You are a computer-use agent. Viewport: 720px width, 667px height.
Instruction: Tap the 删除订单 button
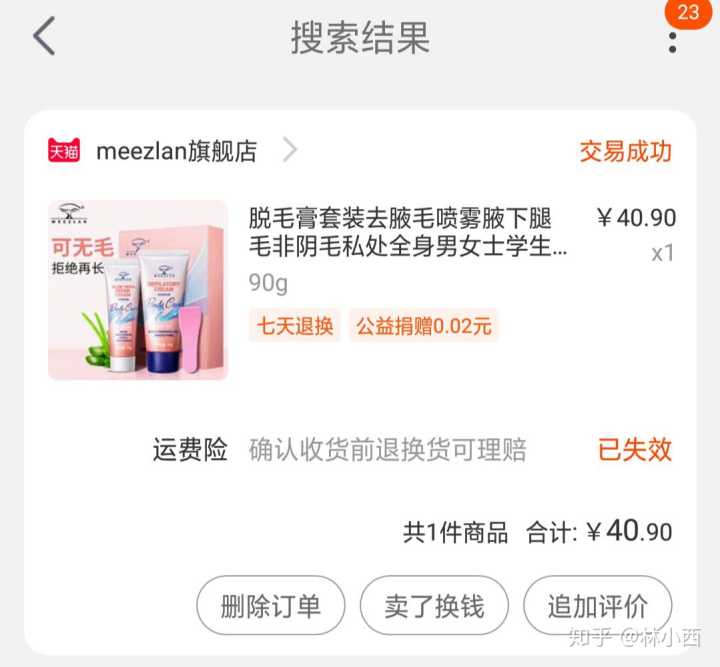pos(270,606)
